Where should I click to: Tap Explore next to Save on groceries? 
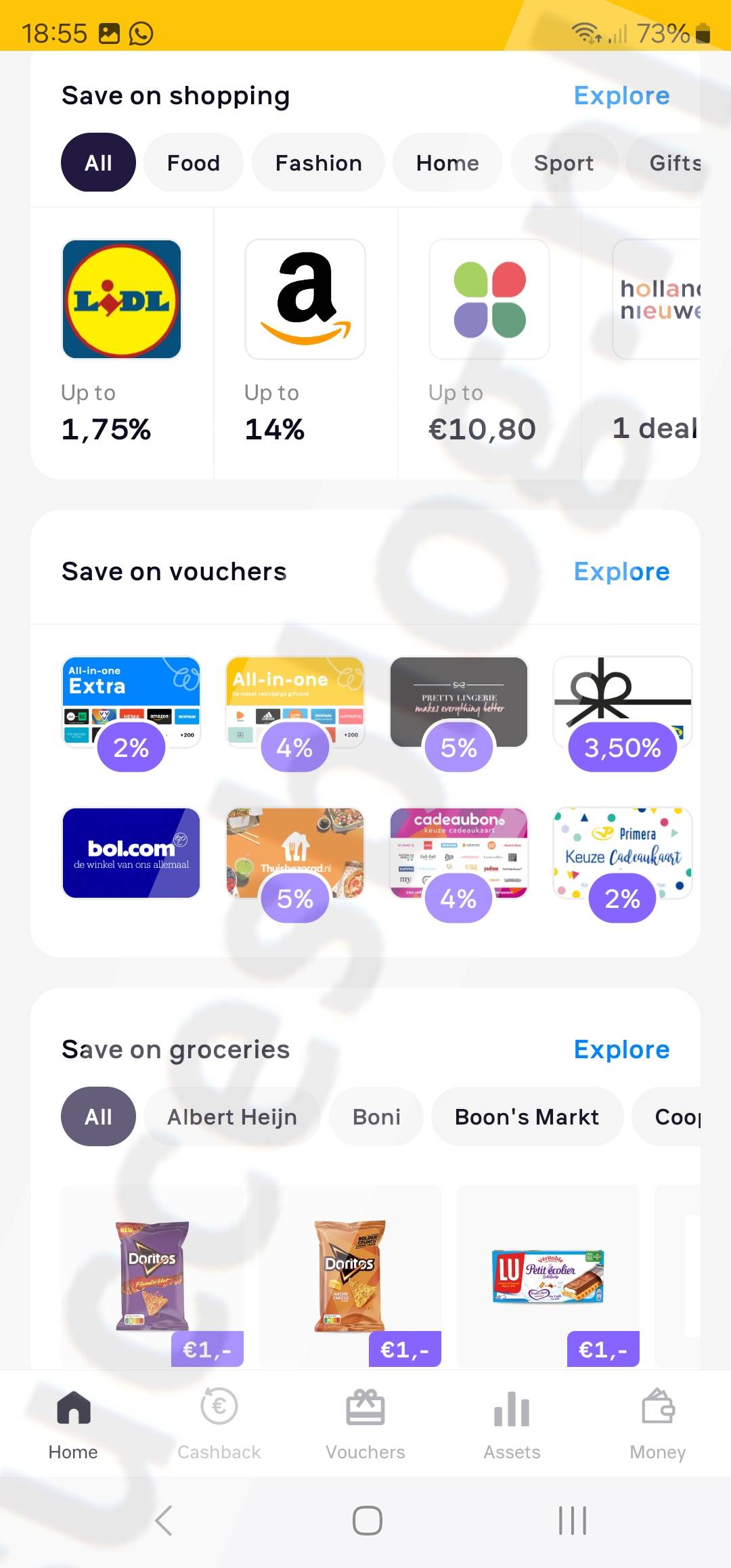coord(621,1050)
